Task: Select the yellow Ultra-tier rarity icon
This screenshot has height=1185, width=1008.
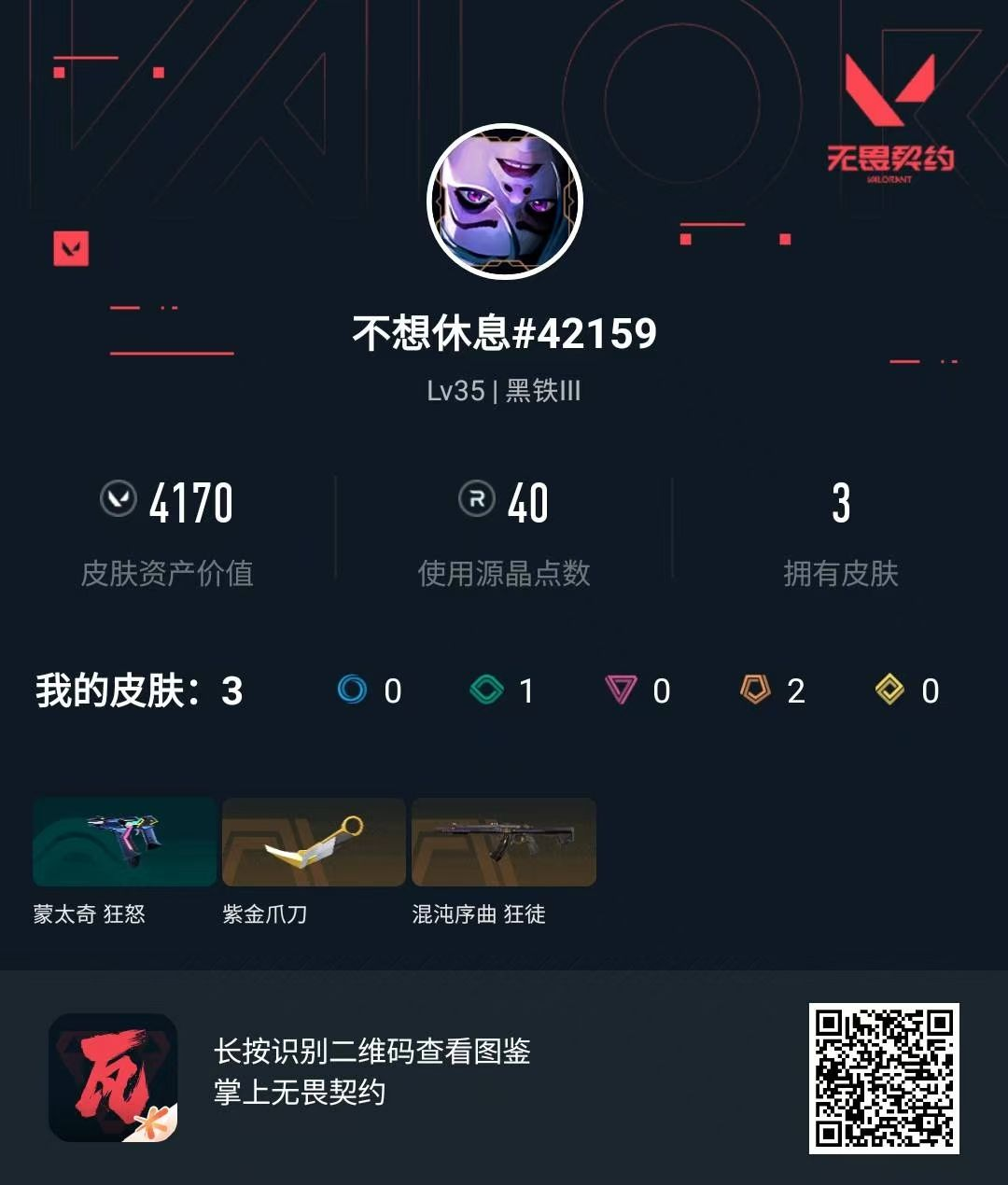Action: point(890,690)
